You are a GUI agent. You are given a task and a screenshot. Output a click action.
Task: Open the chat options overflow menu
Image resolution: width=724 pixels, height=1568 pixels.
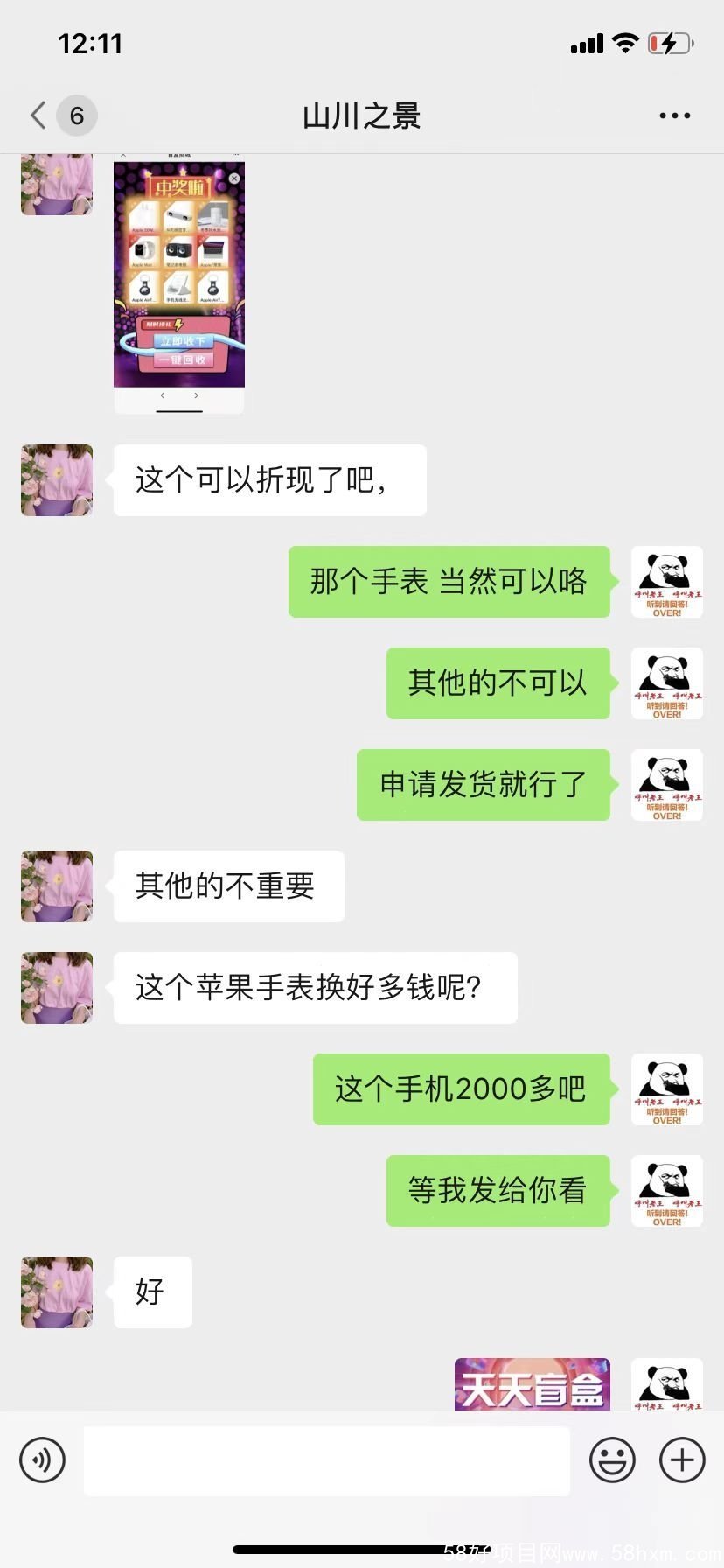click(674, 115)
